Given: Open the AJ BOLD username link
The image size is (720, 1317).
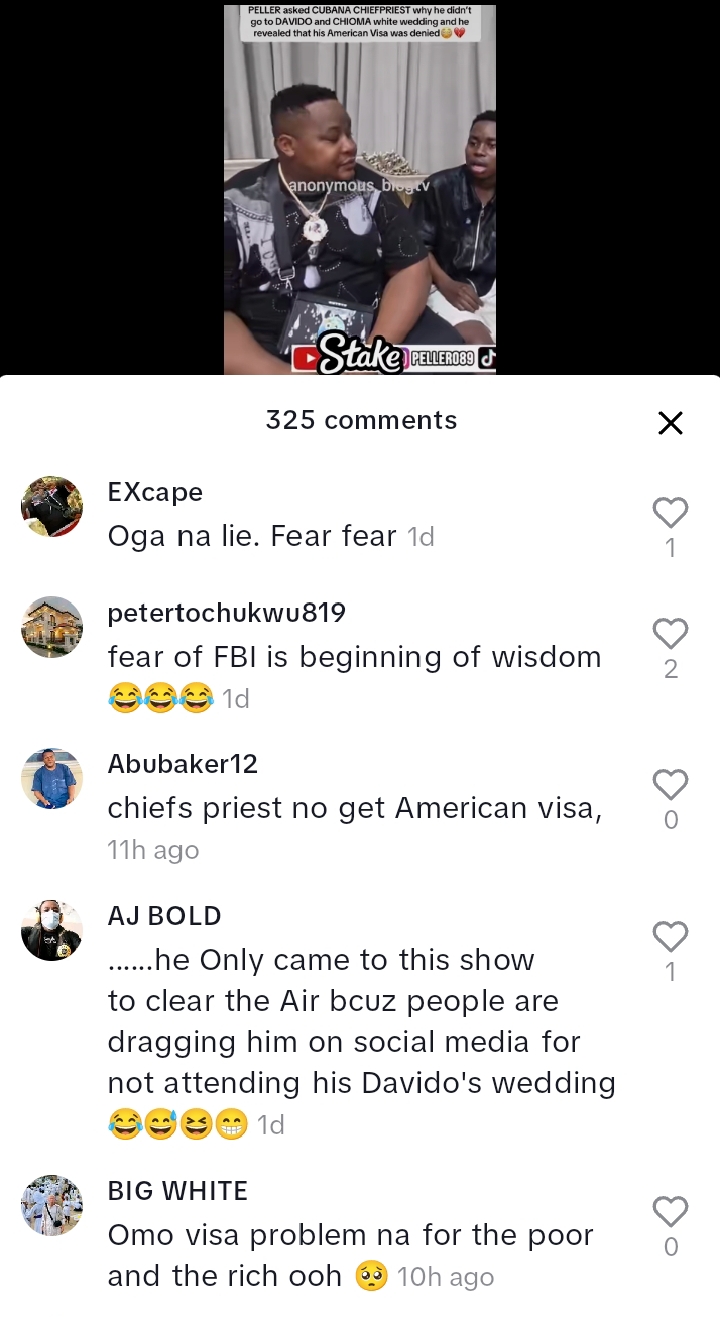Looking at the screenshot, I should (x=164, y=916).
